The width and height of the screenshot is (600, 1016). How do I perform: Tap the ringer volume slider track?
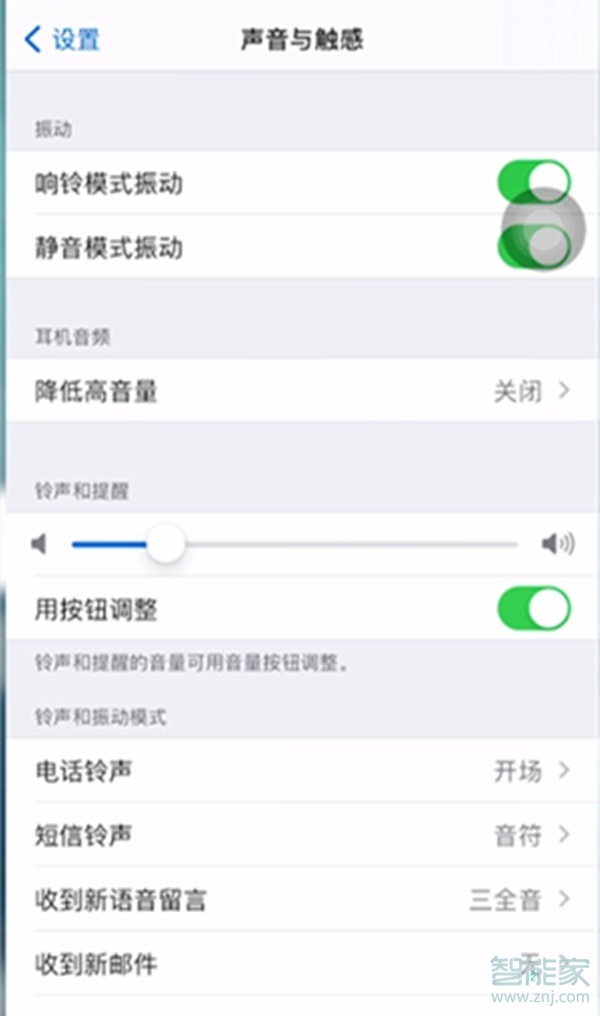click(340, 544)
